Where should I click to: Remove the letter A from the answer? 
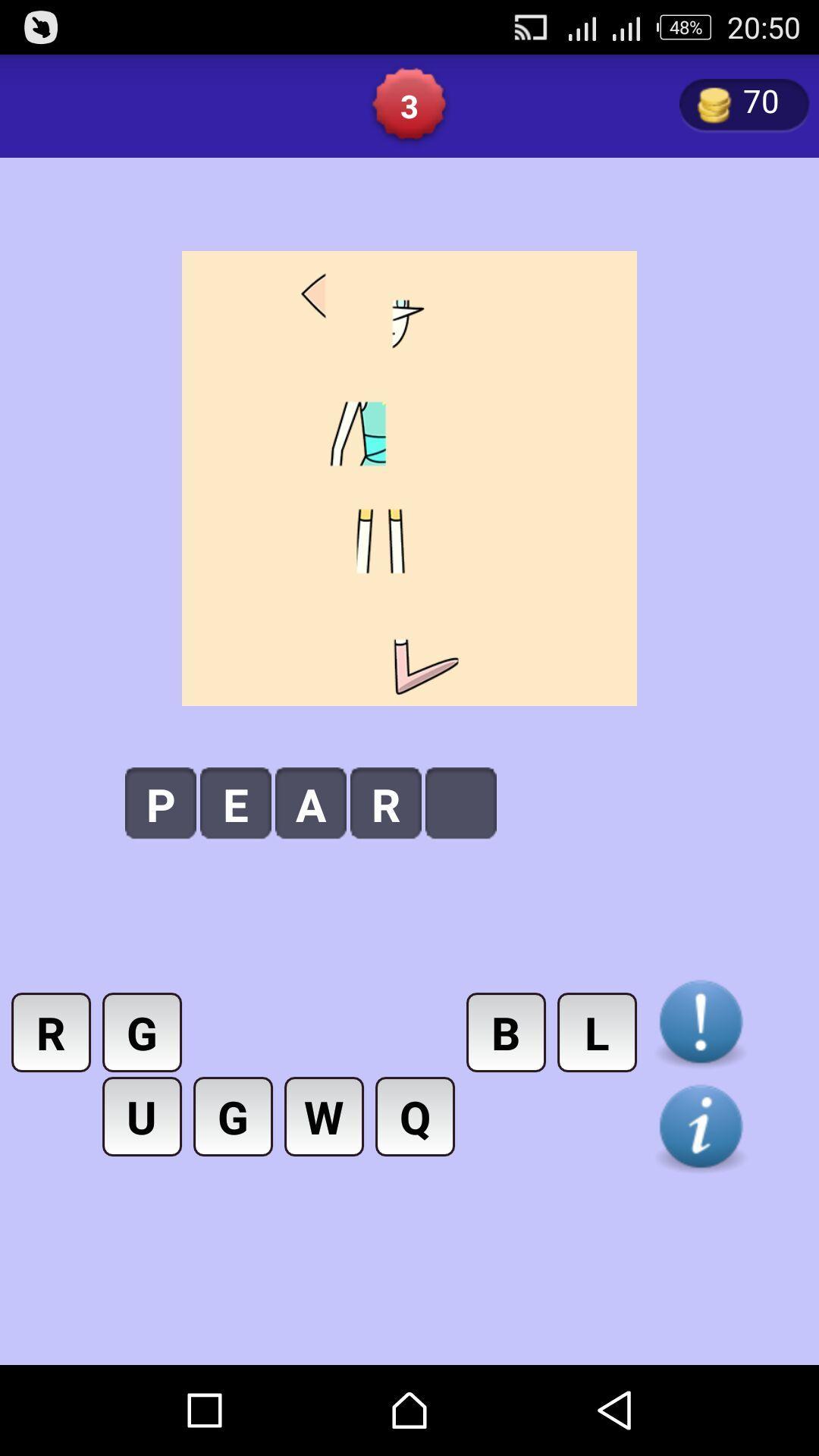[311, 803]
